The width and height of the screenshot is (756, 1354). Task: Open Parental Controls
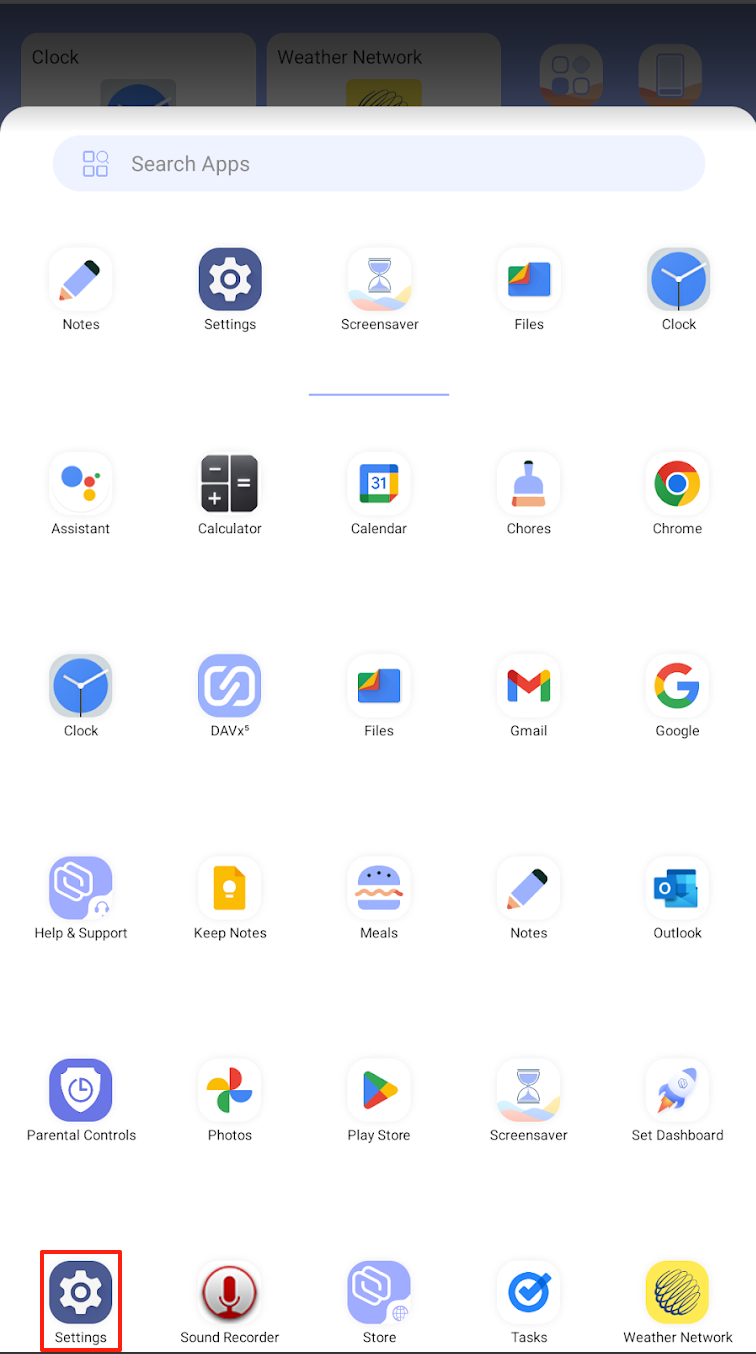pos(81,1090)
